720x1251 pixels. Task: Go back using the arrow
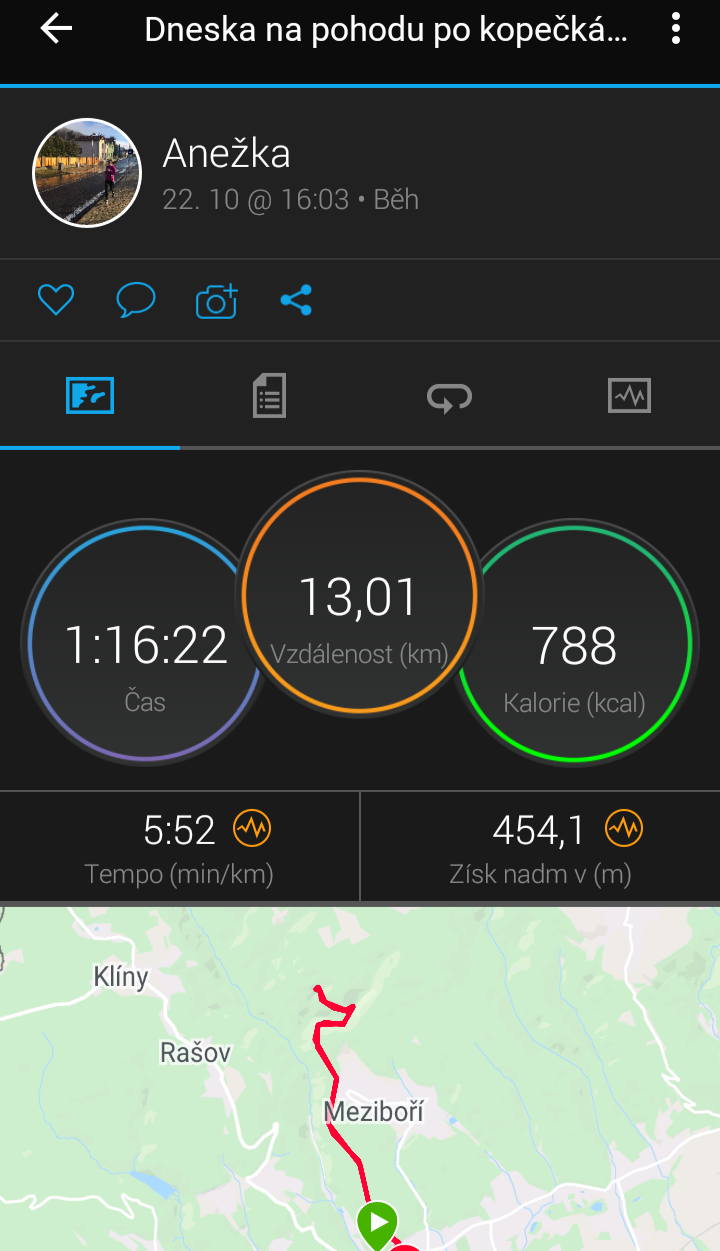coord(56,29)
